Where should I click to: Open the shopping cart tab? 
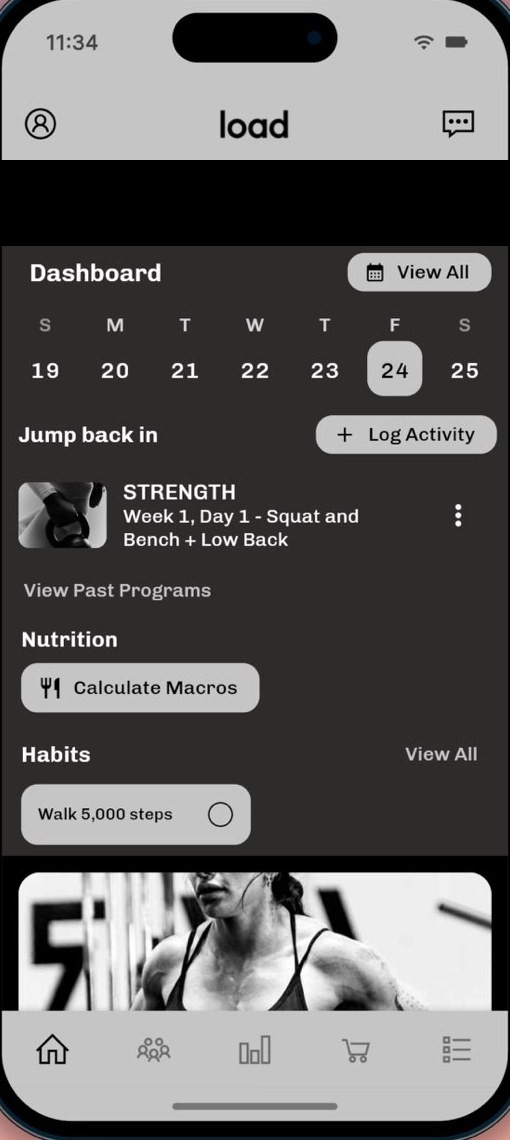(x=356, y=1050)
